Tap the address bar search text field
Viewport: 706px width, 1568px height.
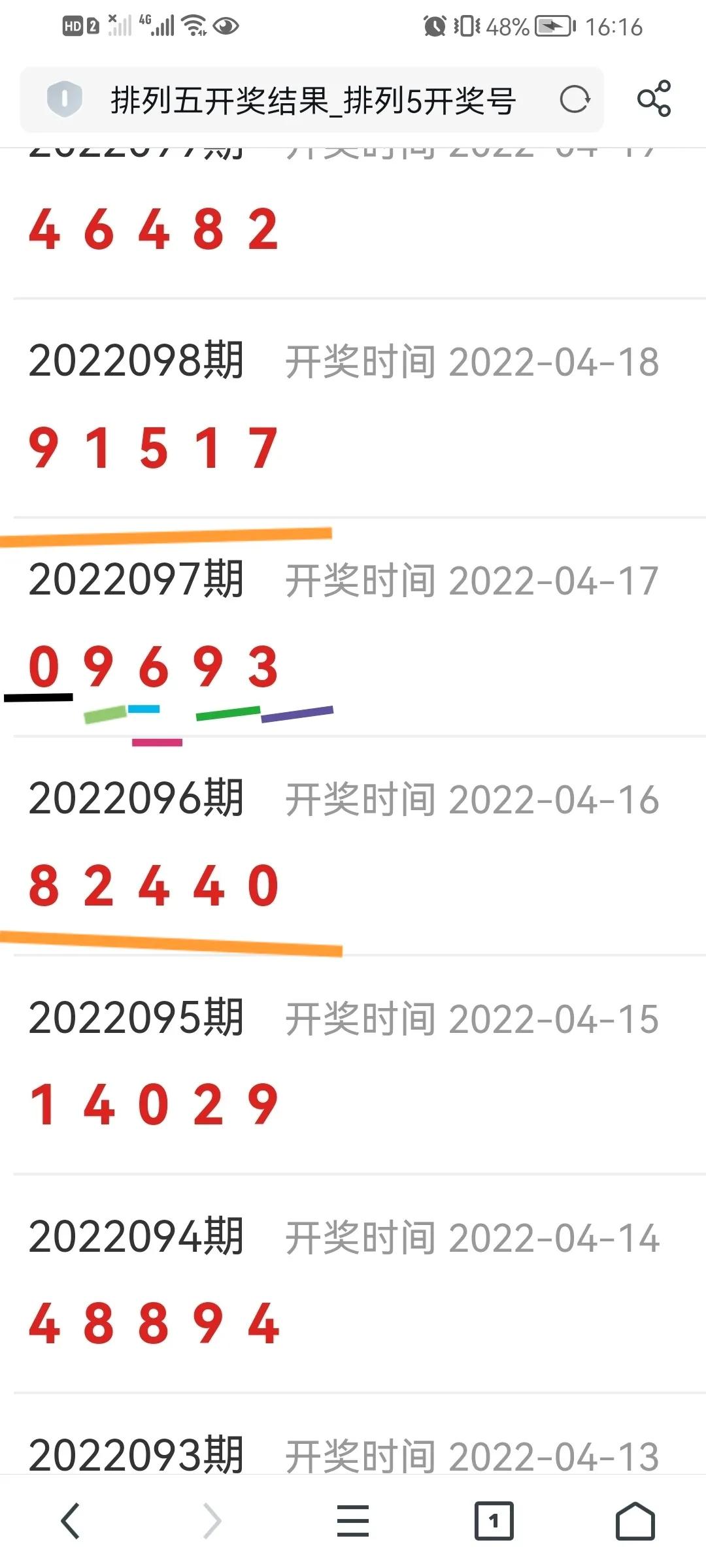click(314, 99)
